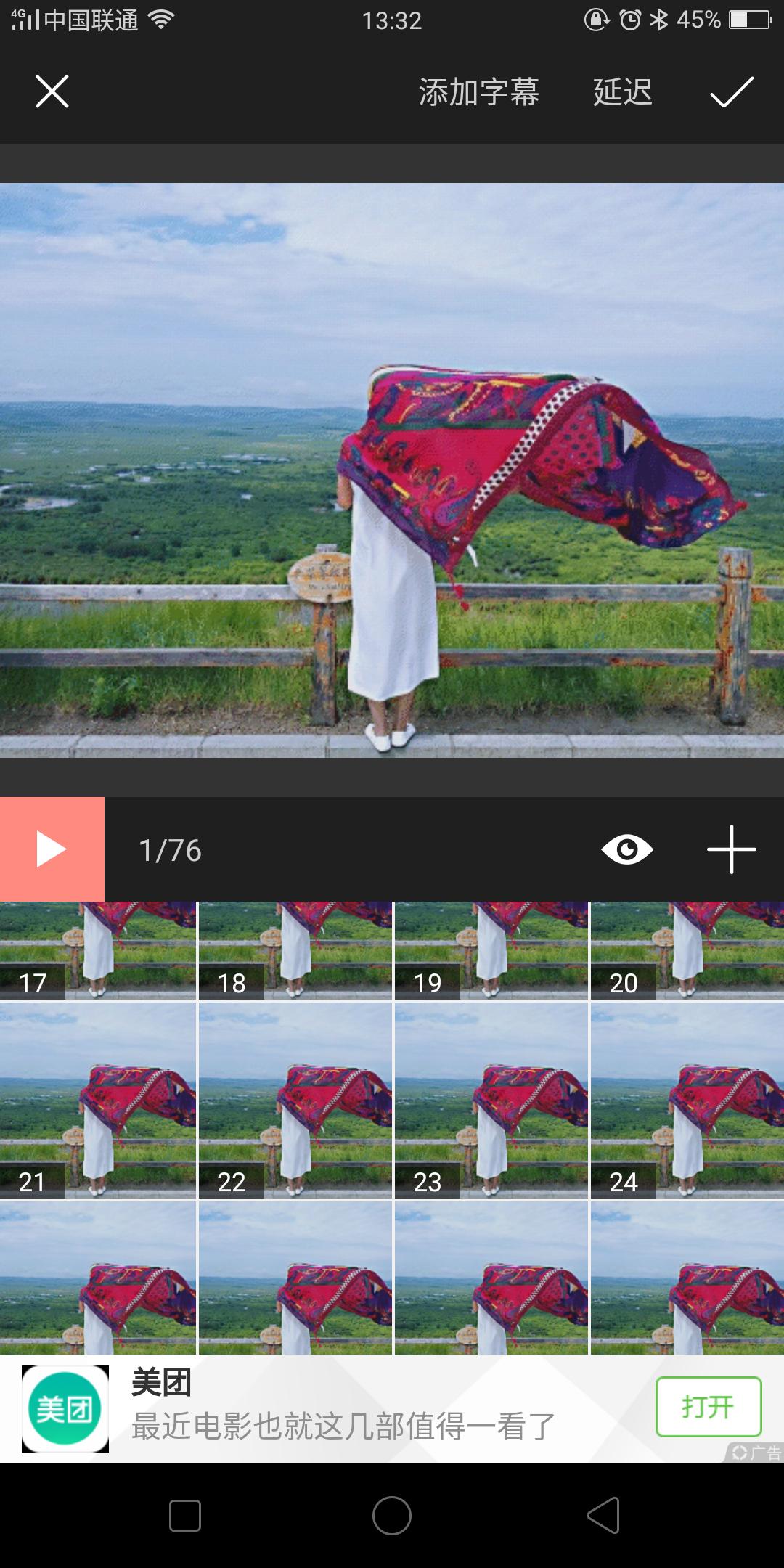The height and width of the screenshot is (1568, 784).
Task: Go to the home screen via the circle button
Action: coord(392,1516)
